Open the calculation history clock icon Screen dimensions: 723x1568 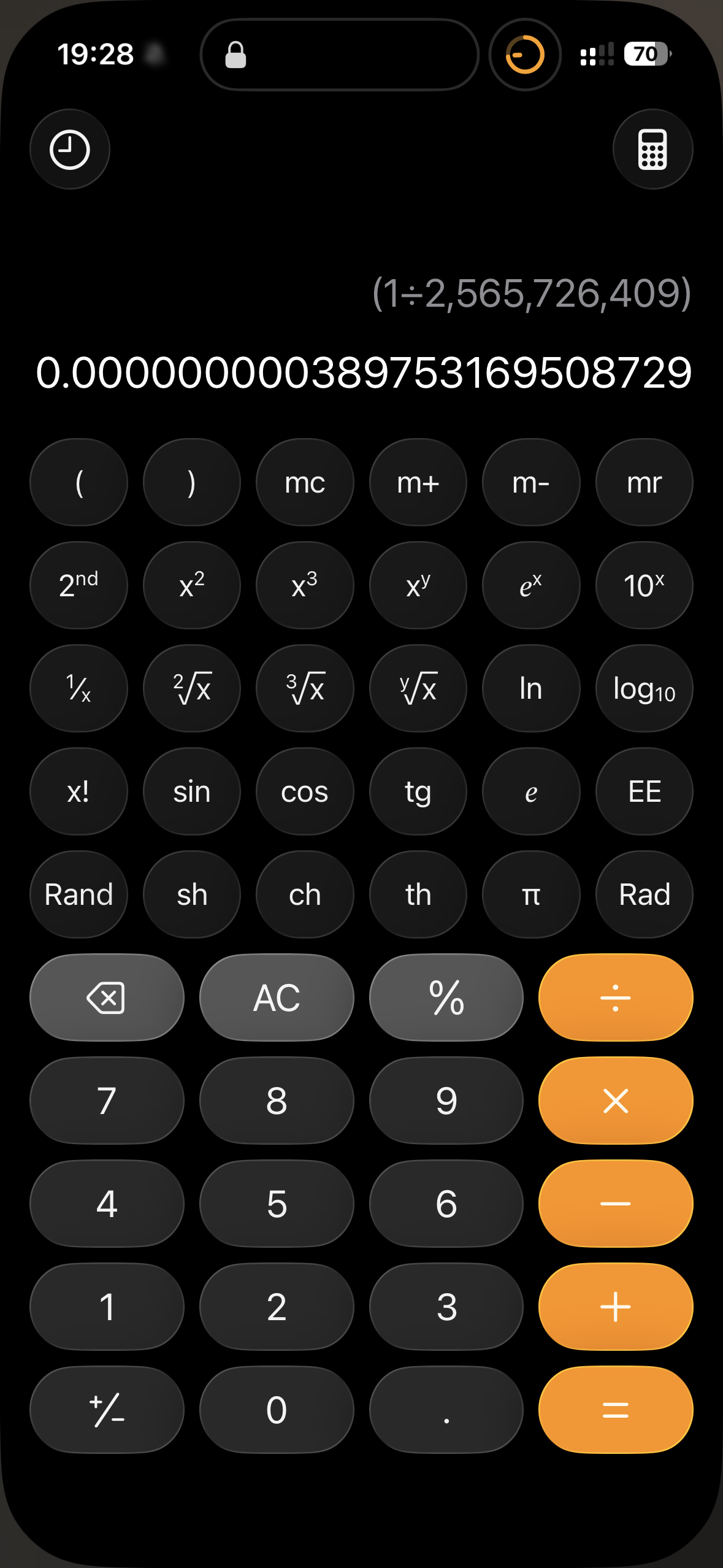point(70,149)
